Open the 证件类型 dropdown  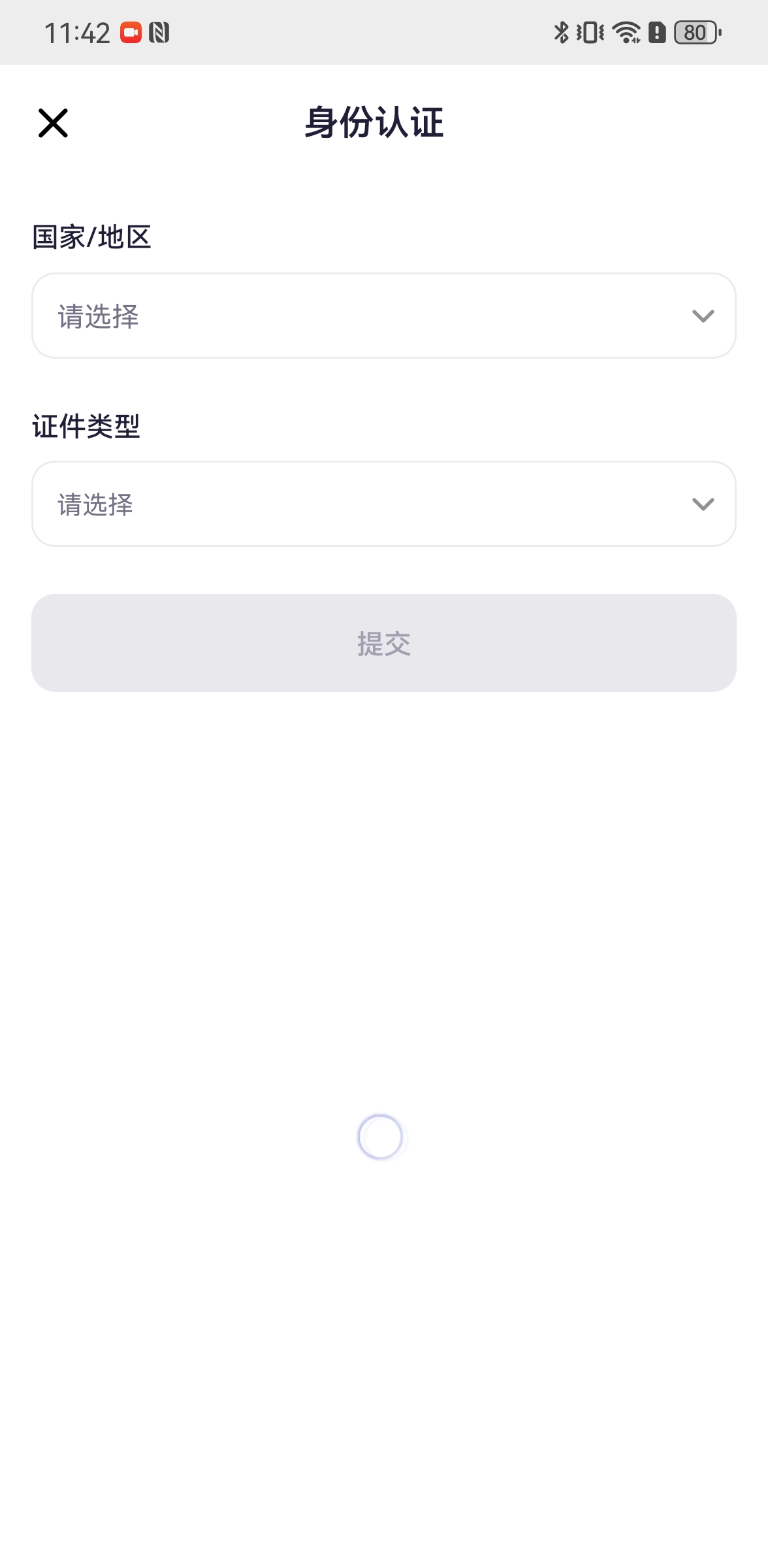coord(384,504)
